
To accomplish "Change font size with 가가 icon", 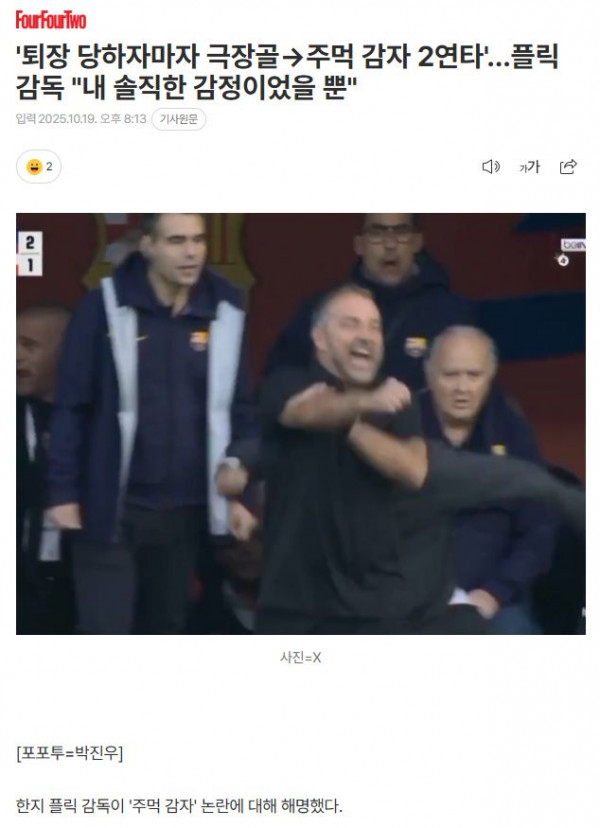I will click(x=529, y=167).
